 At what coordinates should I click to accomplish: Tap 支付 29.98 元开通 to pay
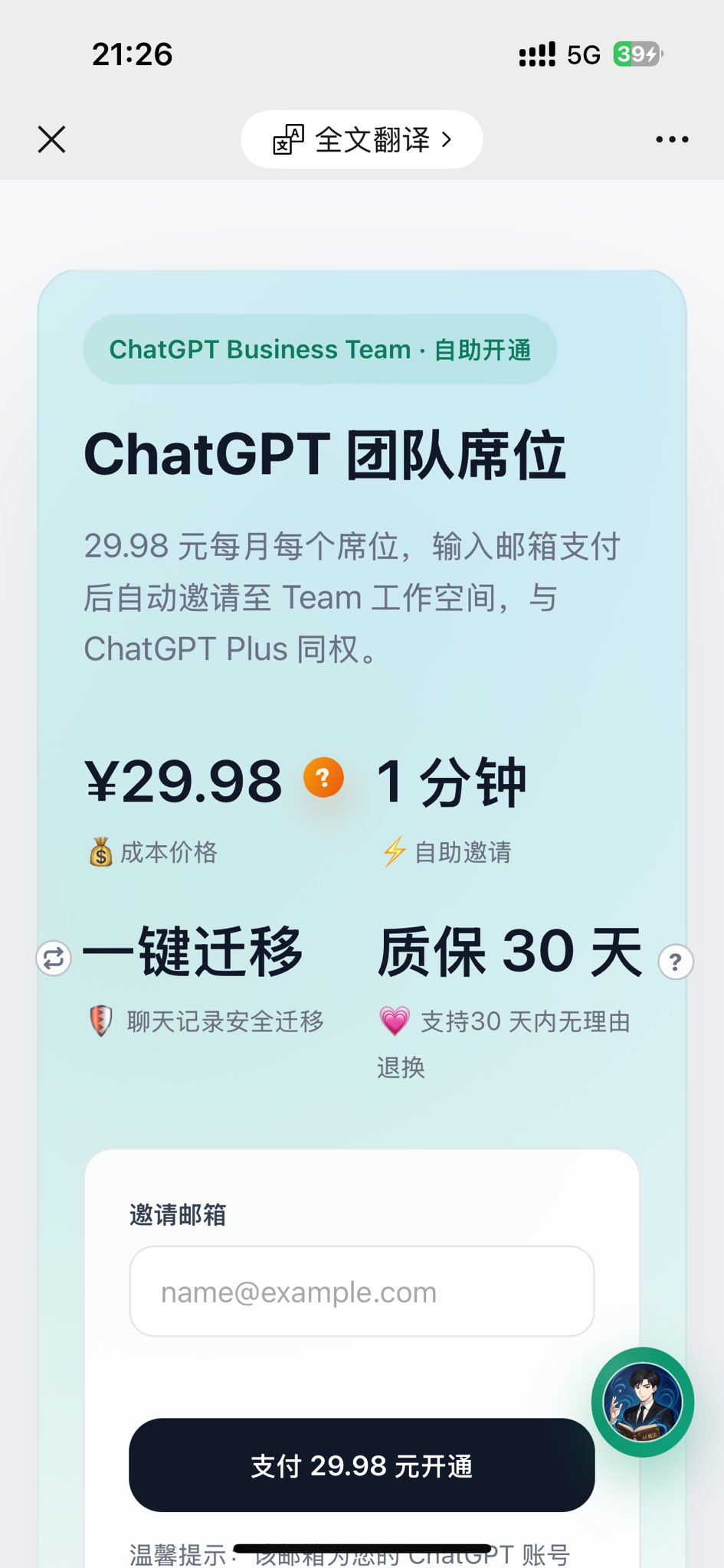[362, 1465]
